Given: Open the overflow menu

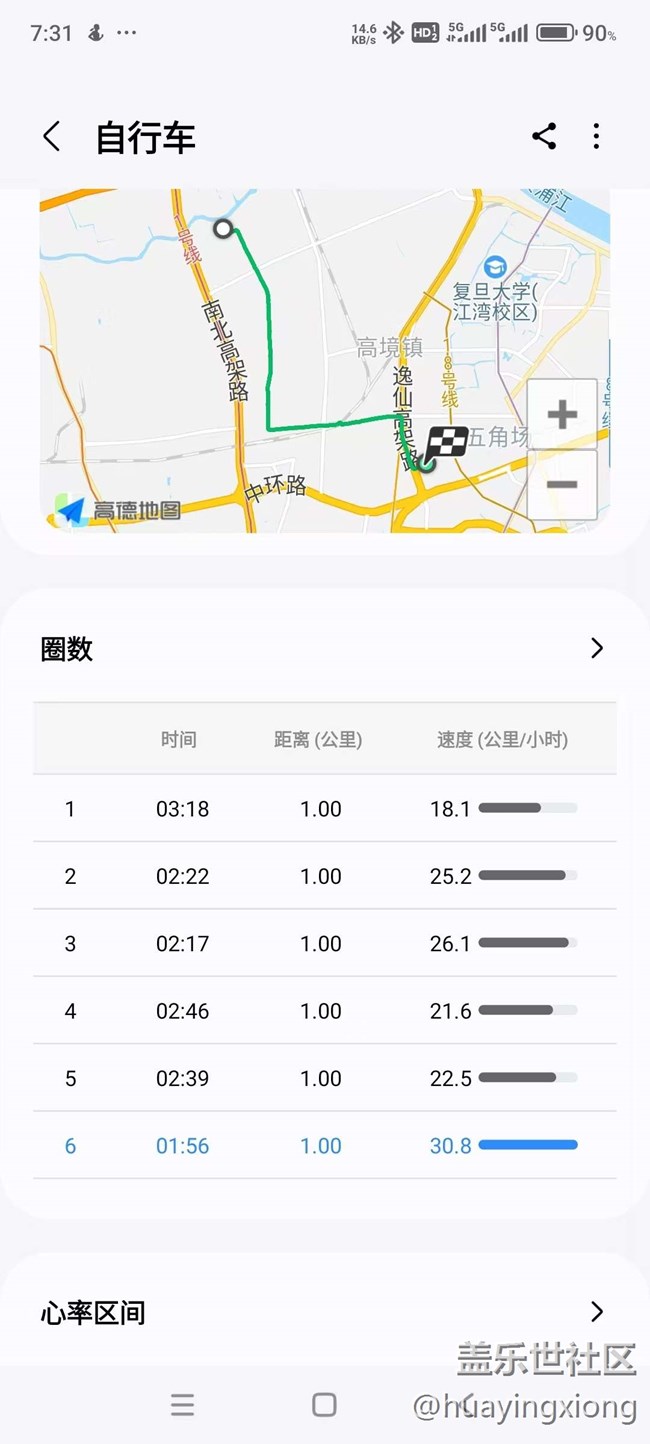Looking at the screenshot, I should 596,137.
